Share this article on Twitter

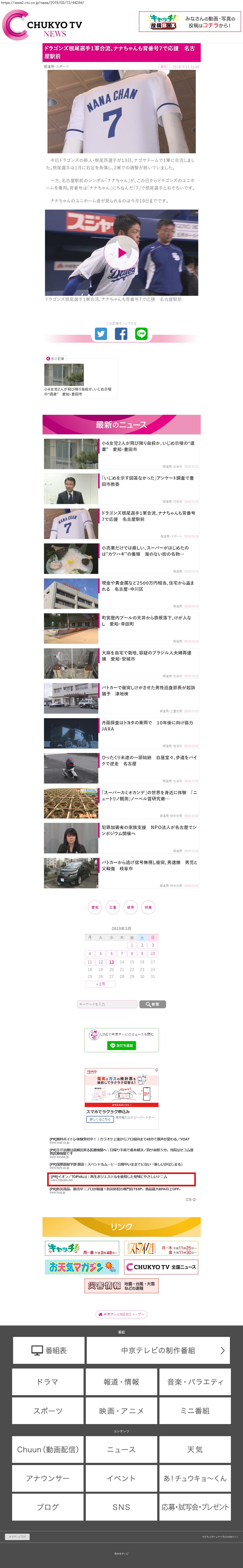(x=101, y=334)
